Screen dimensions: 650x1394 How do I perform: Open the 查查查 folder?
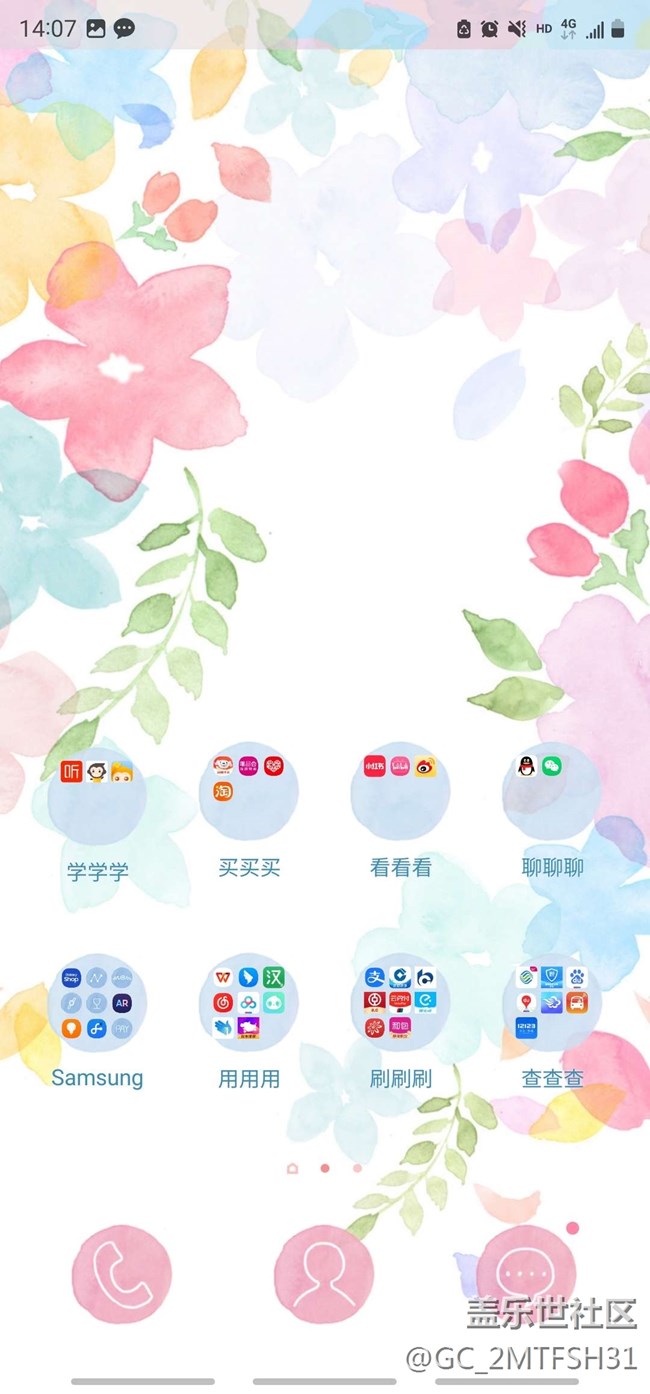pyautogui.click(x=552, y=1003)
